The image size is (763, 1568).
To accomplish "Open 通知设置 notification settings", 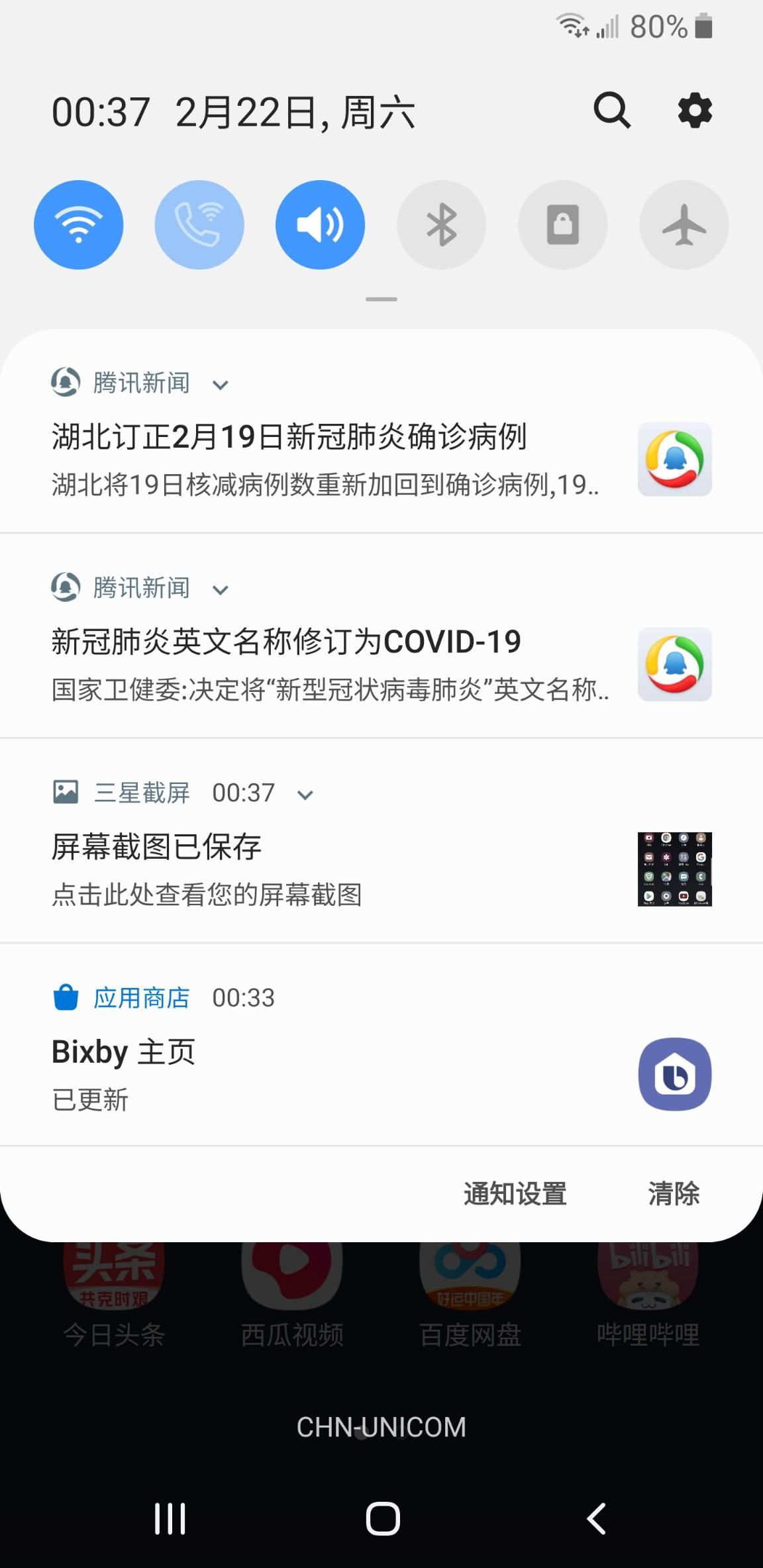I will click(x=514, y=1195).
